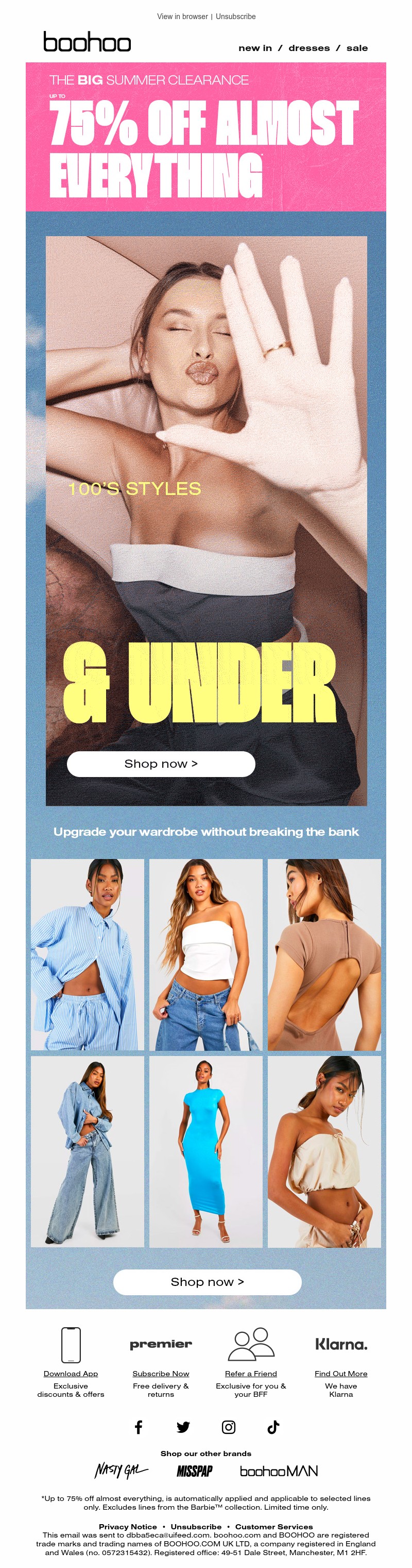The width and height of the screenshot is (412, 1568).
Task: Open Subscribe Now for premier
Action: (161, 1374)
